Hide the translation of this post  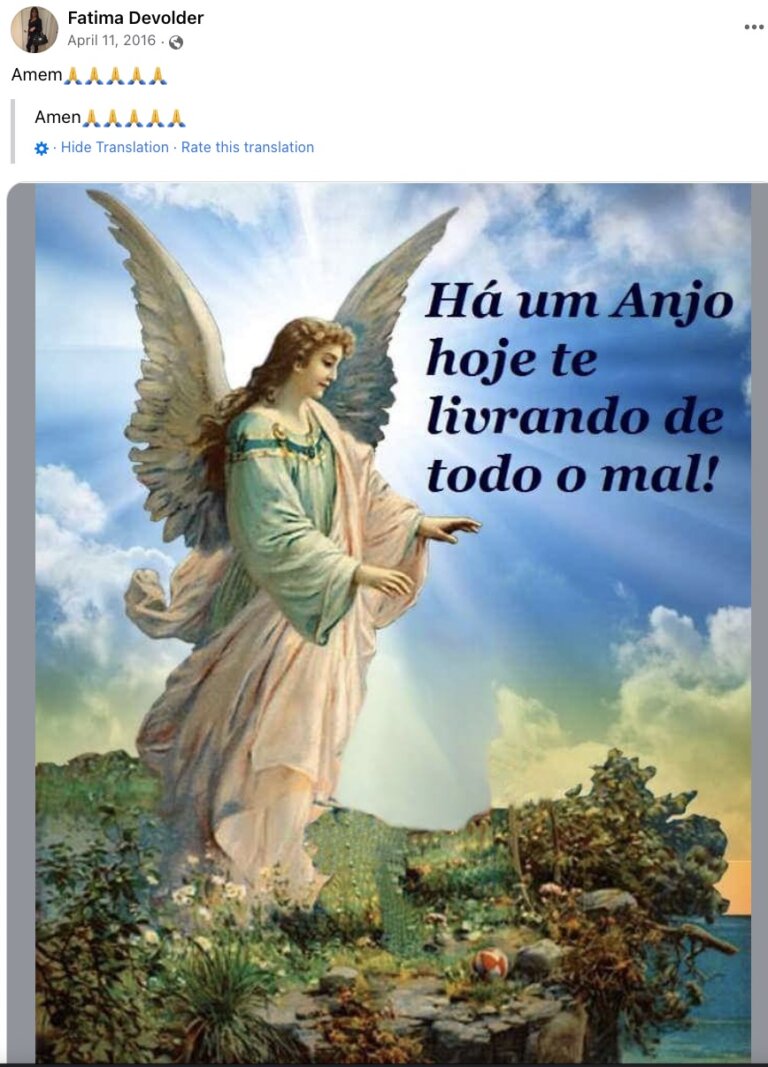114,147
